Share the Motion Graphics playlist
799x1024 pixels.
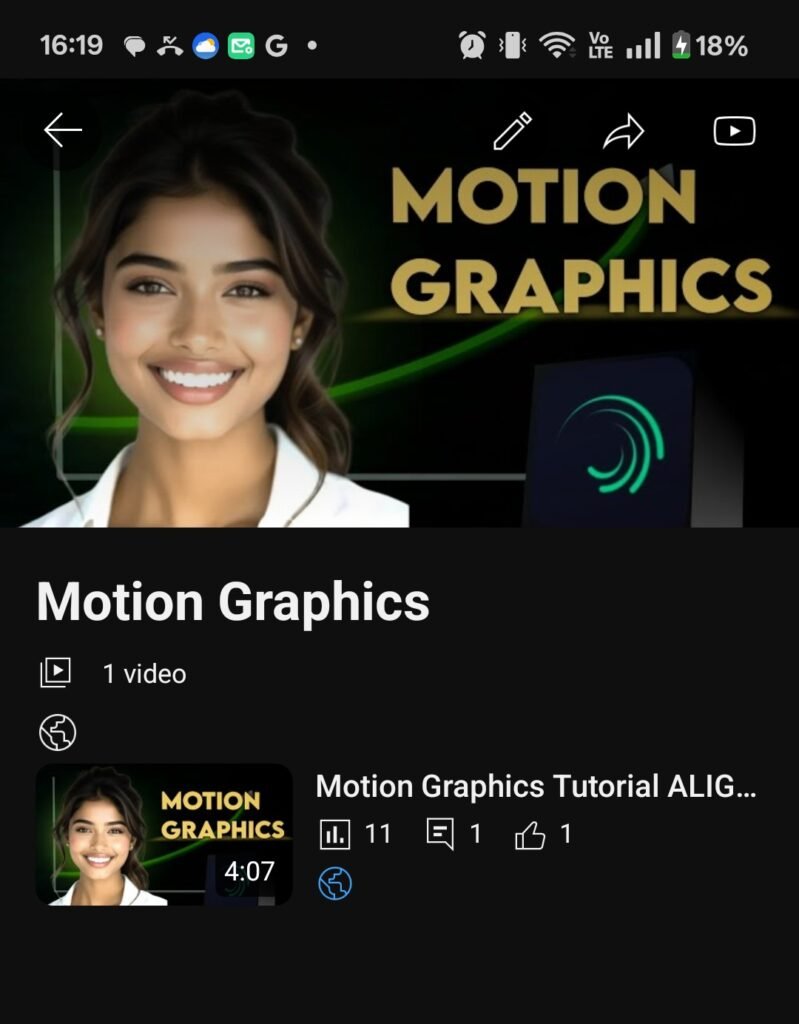(x=623, y=131)
